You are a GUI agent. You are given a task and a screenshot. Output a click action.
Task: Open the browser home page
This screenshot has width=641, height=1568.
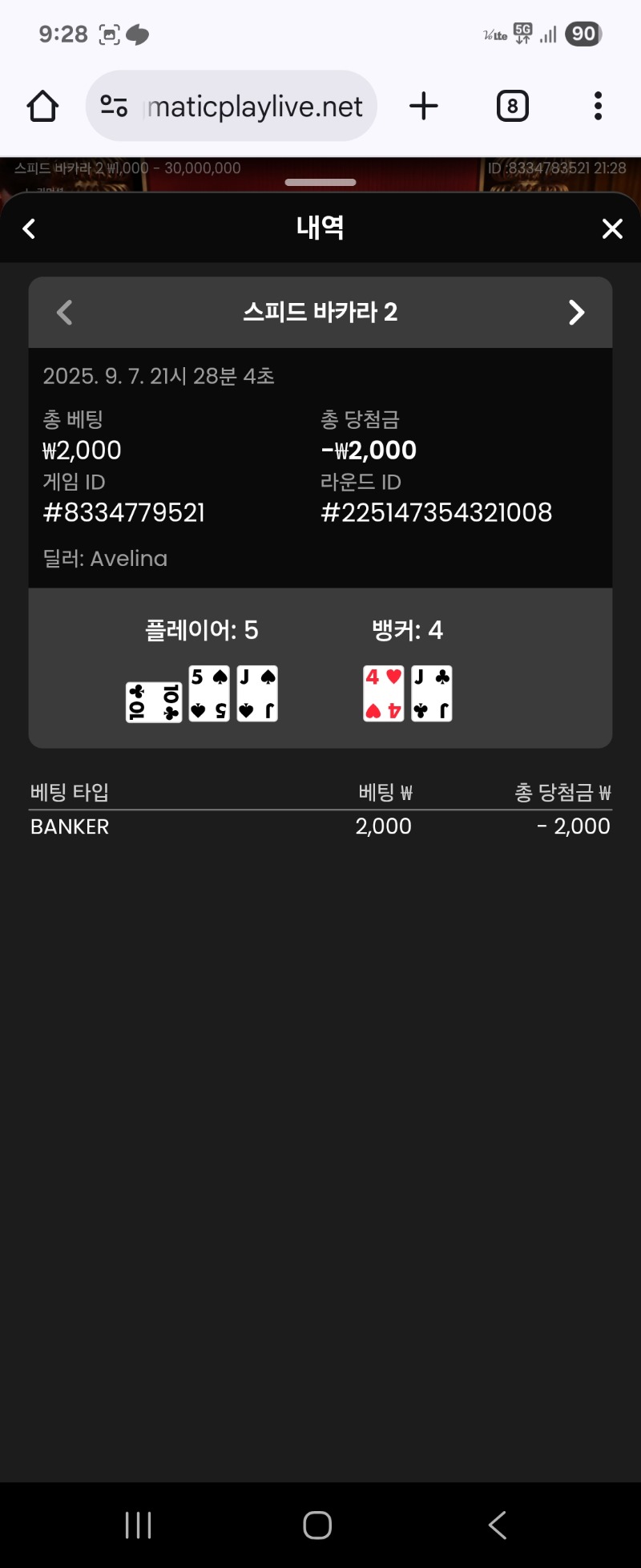[x=42, y=106]
